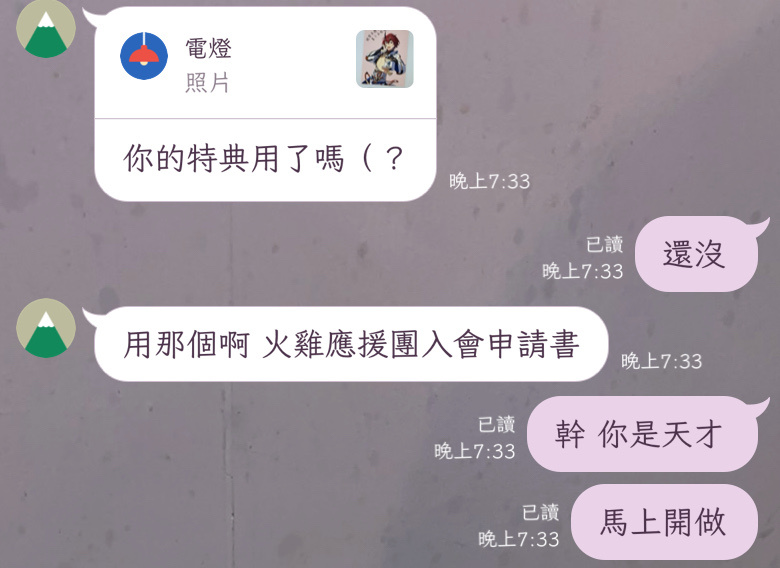Image resolution: width=780 pixels, height=568 pixels.
Task: Open the quoted 電燈 photo reply
Action: pos(266,62)
